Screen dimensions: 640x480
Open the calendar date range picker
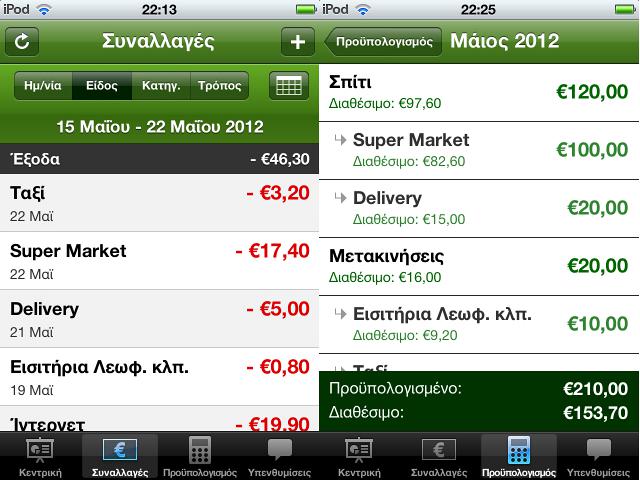tap(289, 86)
